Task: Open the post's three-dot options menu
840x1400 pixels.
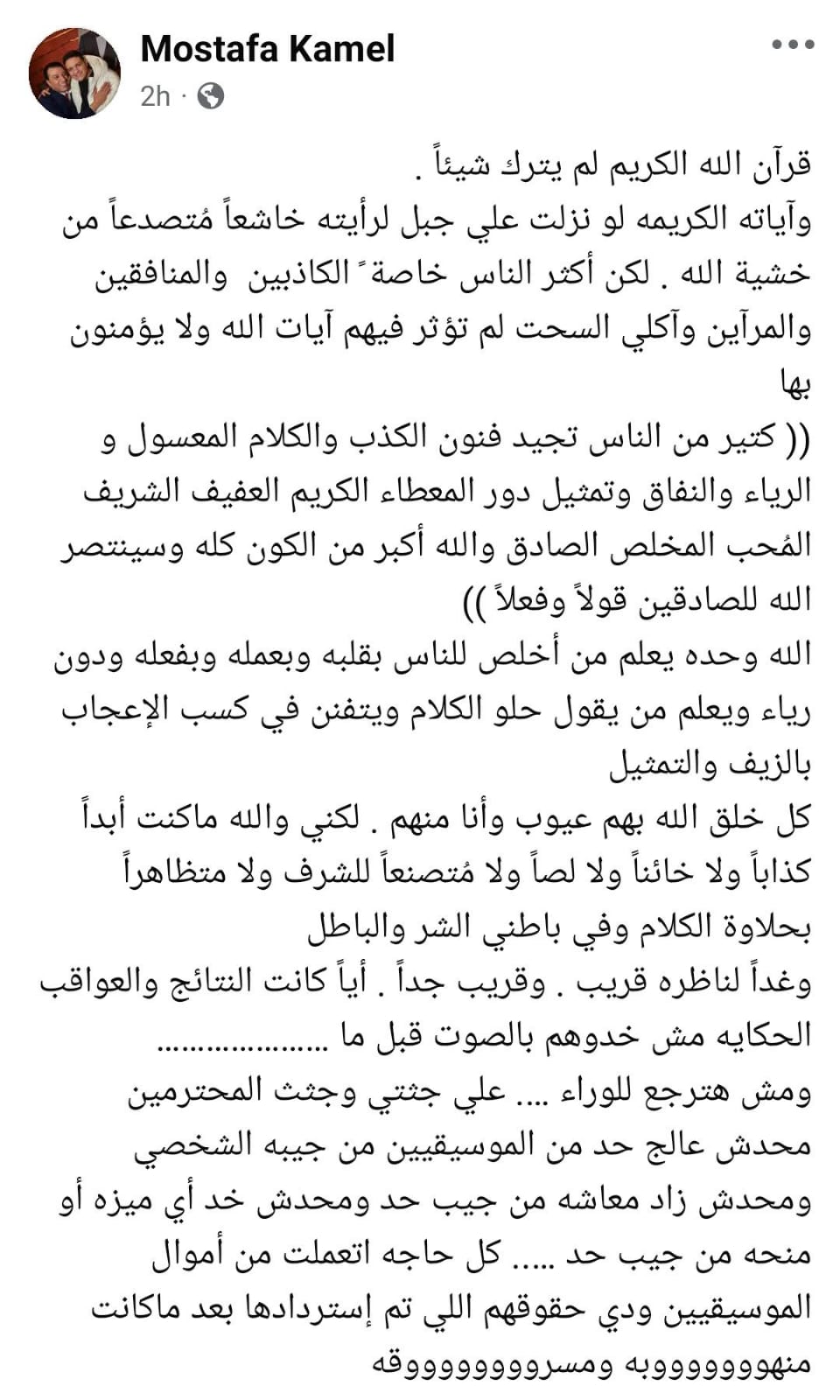Action: [x=793, y=45]
